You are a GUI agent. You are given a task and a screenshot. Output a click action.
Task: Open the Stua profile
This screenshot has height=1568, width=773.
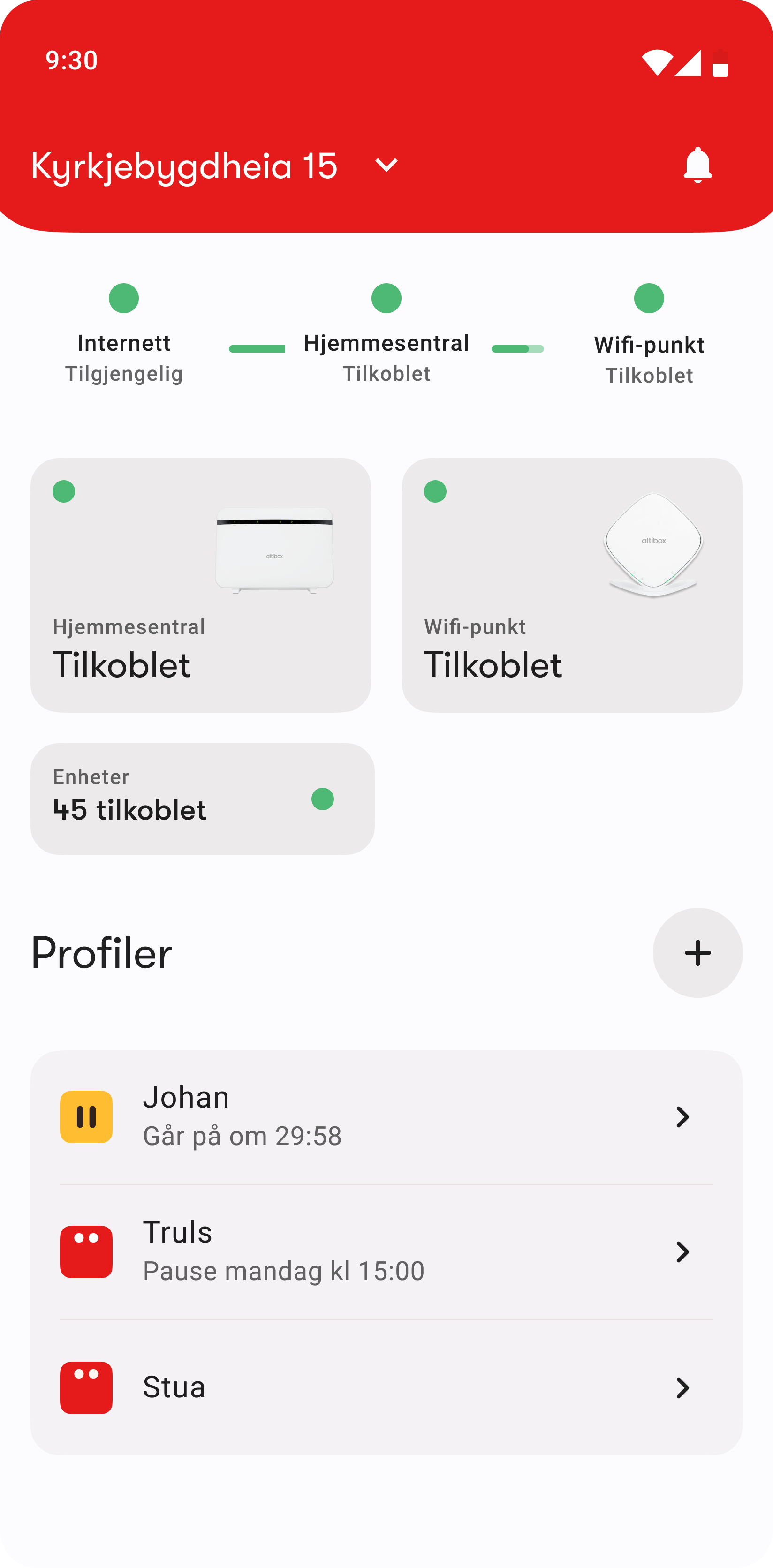pyautogui.click(x=386, y=1388)
